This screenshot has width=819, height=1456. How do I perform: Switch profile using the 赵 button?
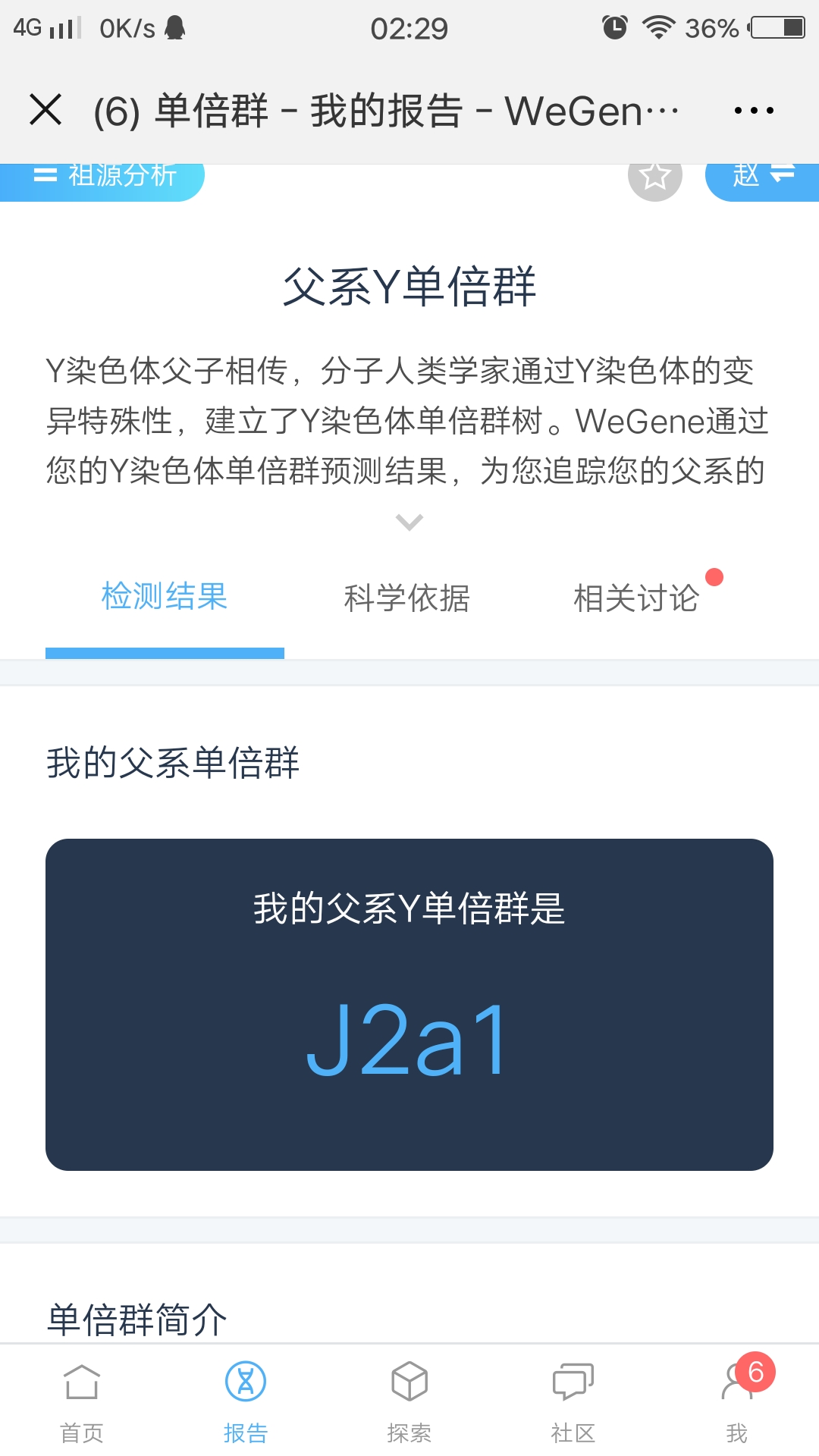coord(762,179)
